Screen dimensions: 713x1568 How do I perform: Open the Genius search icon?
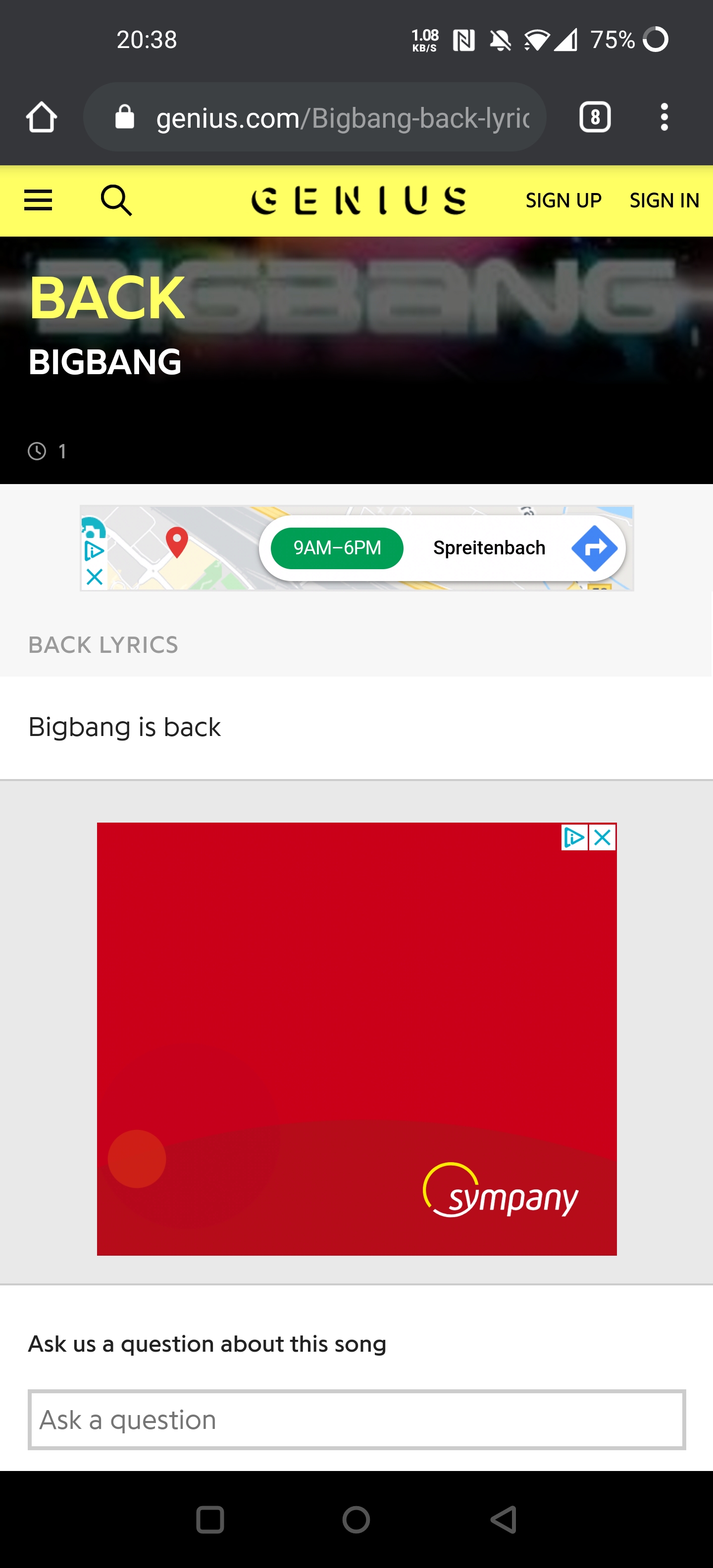coord(116,200)
